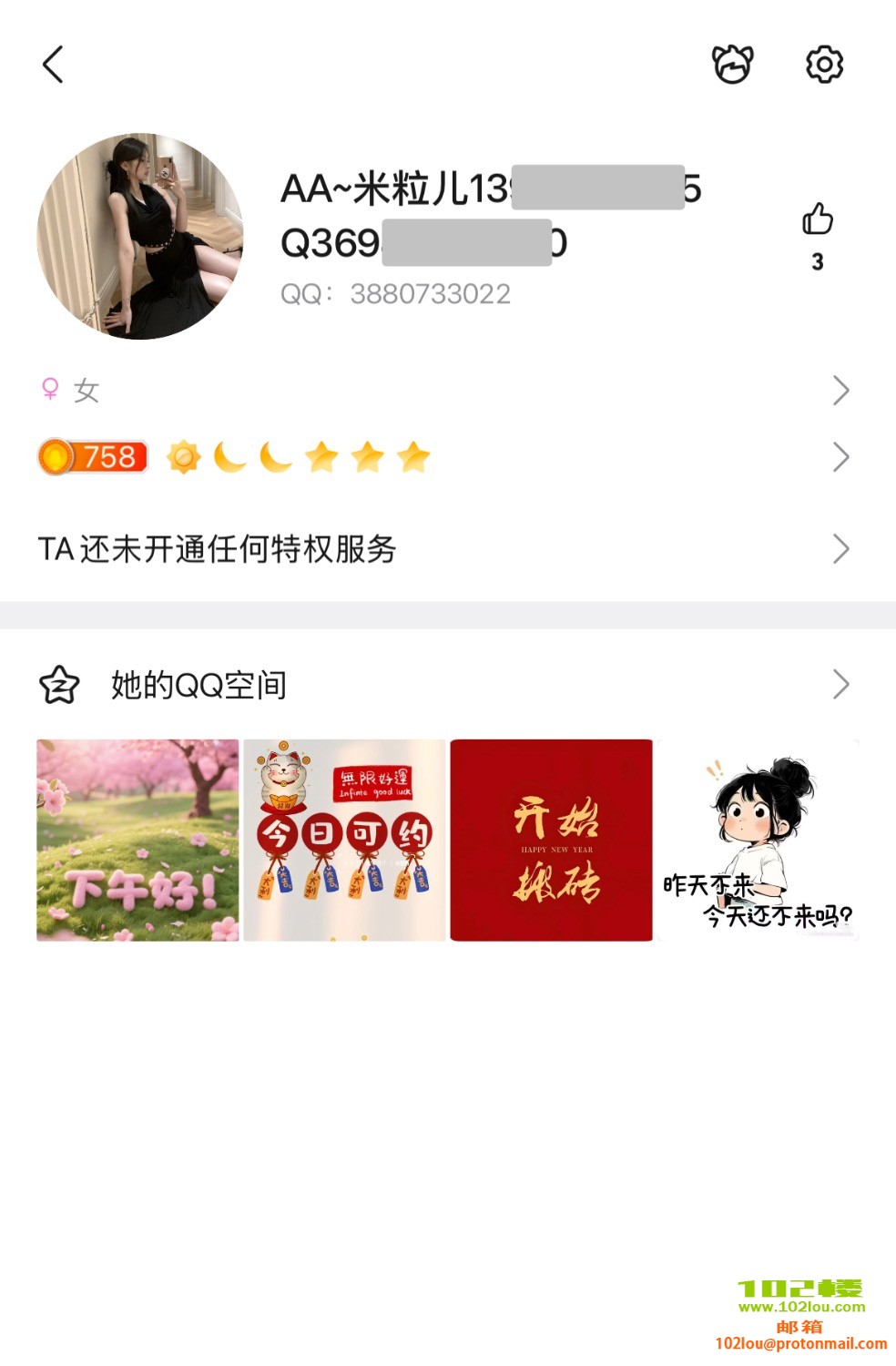Open the 下午好 cherry blossom photo
The width and height of the screenshot is (896, 1366).
137,840
